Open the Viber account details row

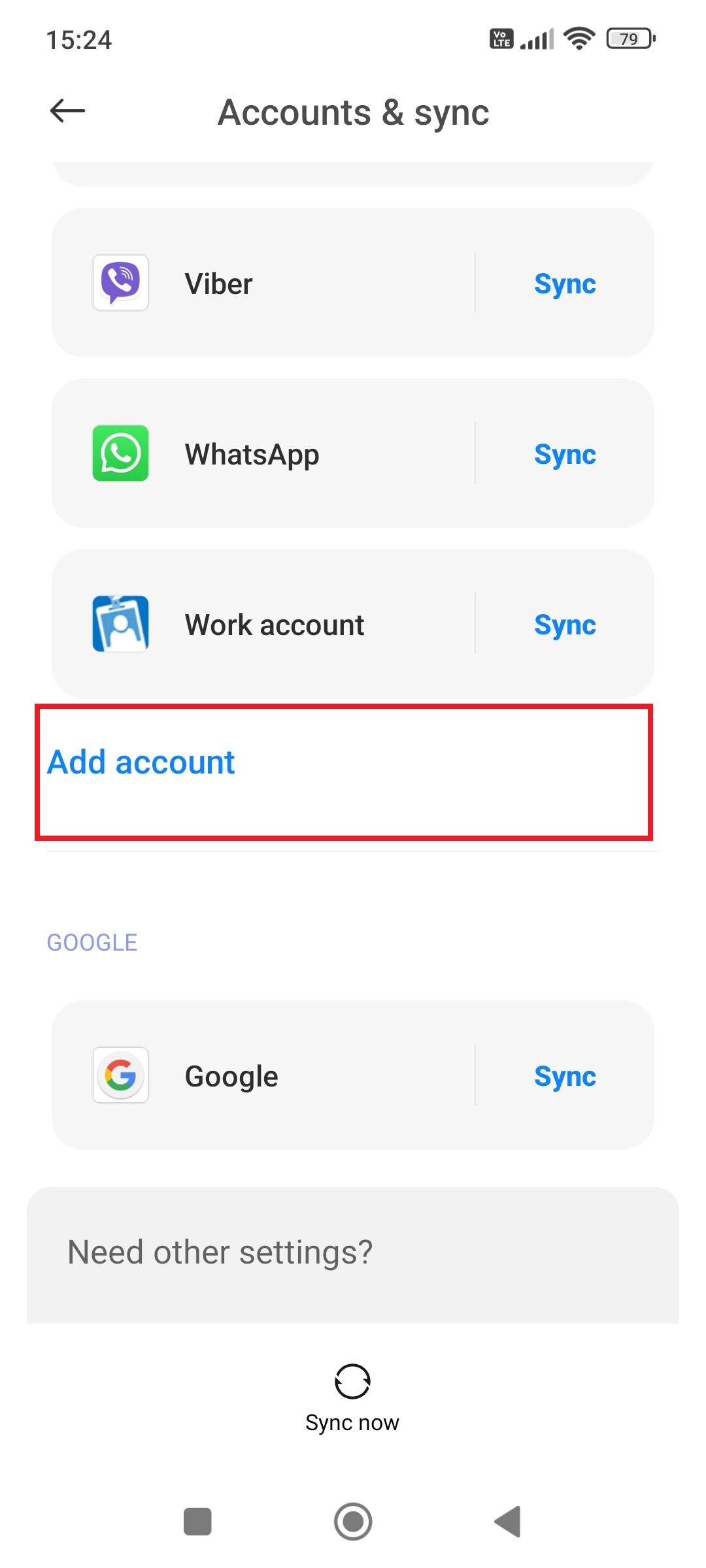click(x=261, y=282)
